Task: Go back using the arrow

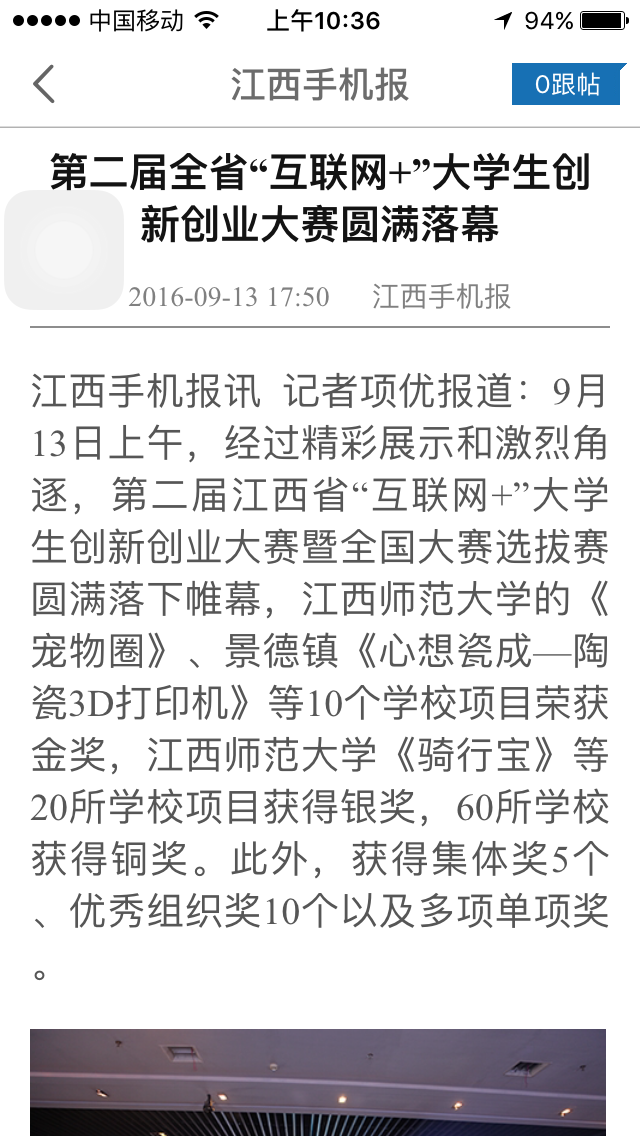Action: (44, 85)
